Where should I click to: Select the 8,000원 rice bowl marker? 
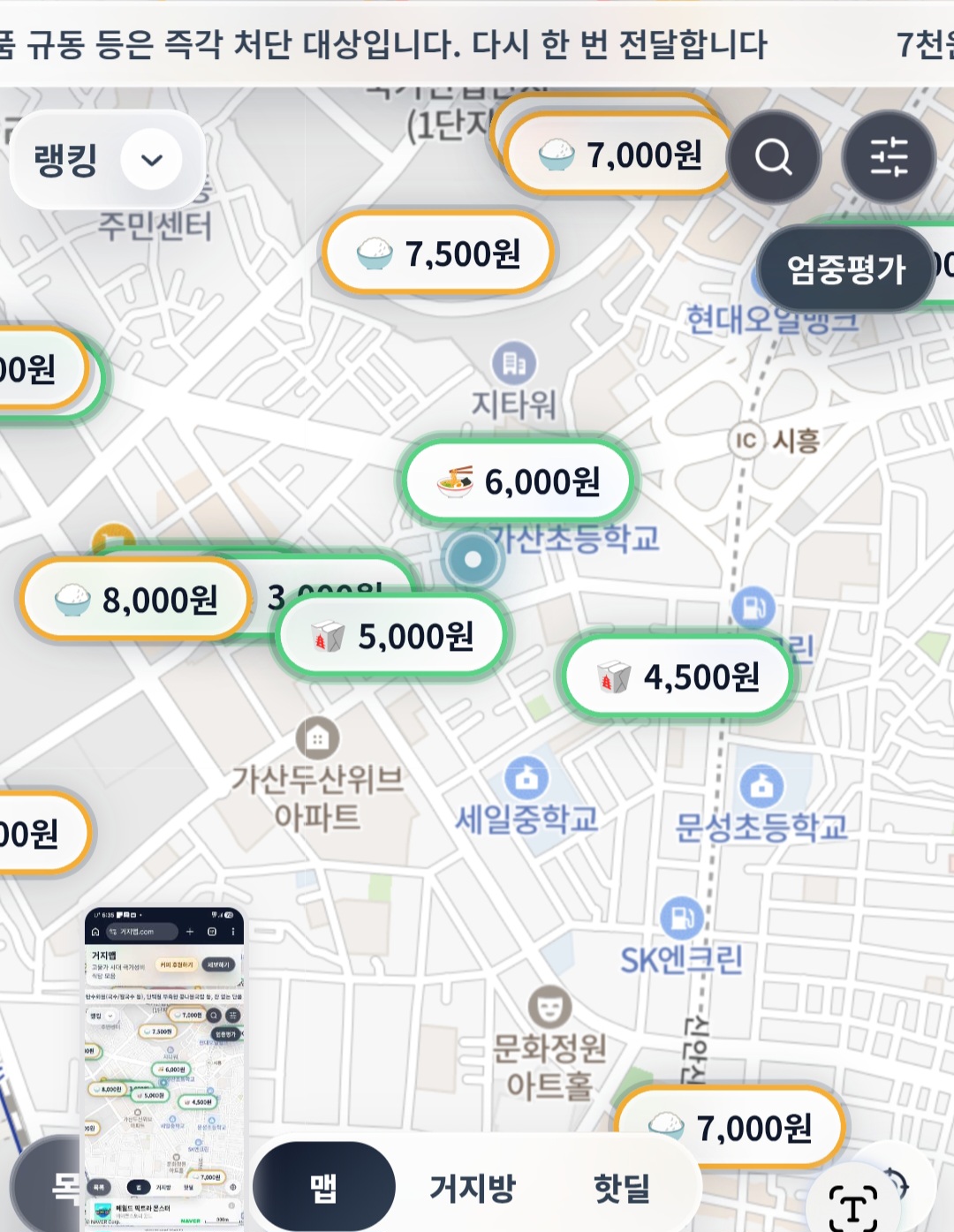[x=136, y=601]
